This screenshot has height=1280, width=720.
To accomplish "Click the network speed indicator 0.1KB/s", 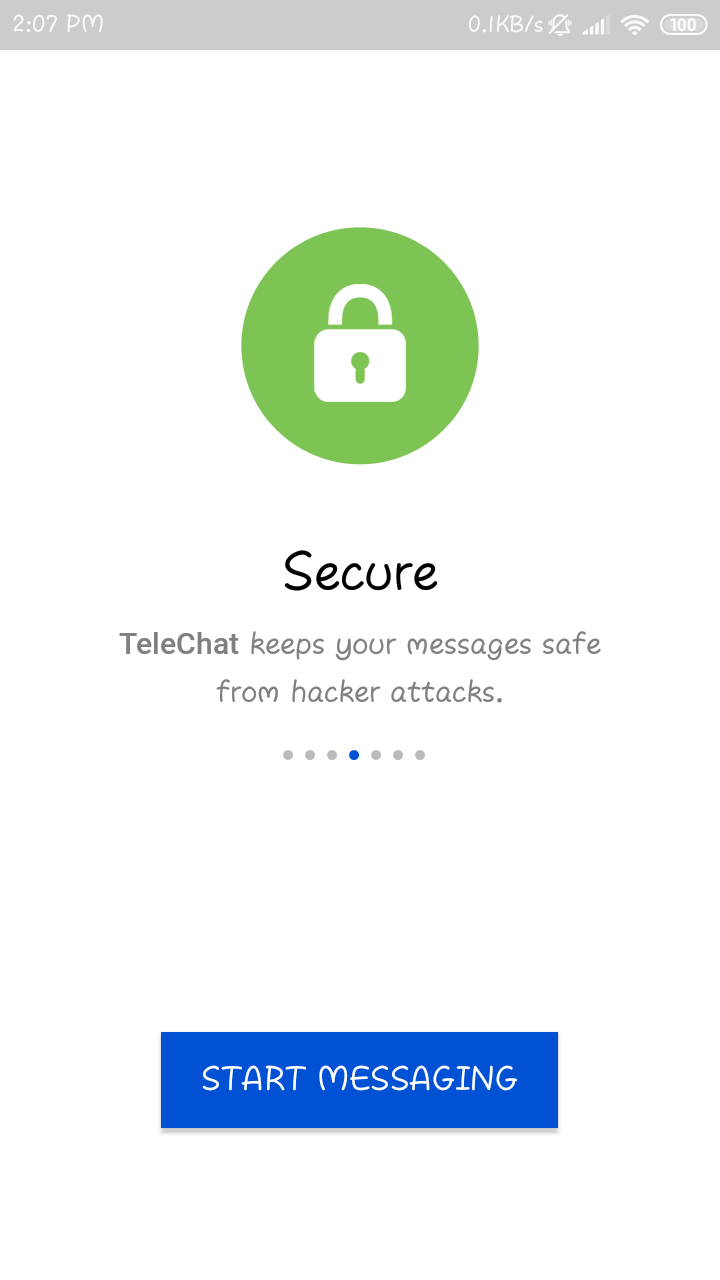I will pos(507,24).
